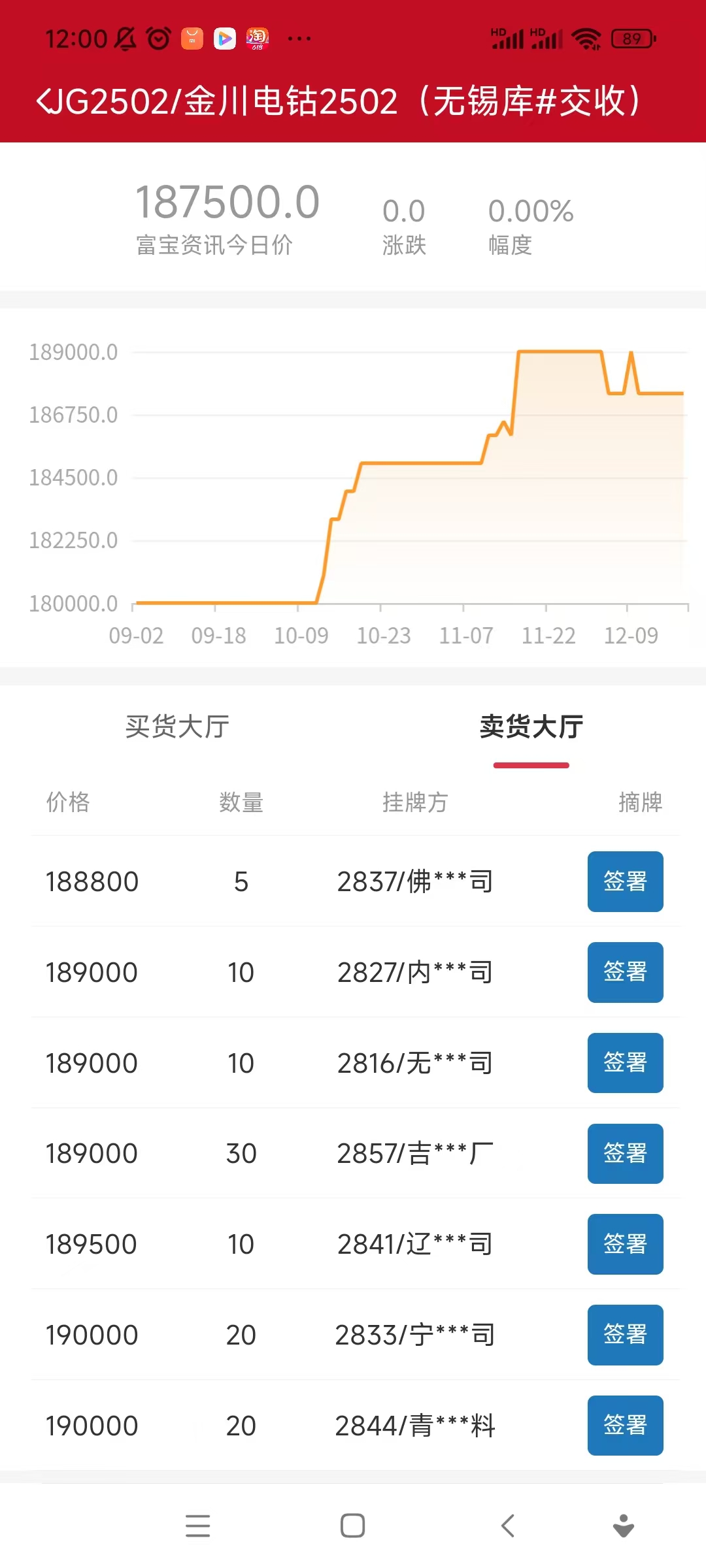This screenshot has width=706, height=1568.
Task: Go to the system home screen
Action: point(352,1526)
